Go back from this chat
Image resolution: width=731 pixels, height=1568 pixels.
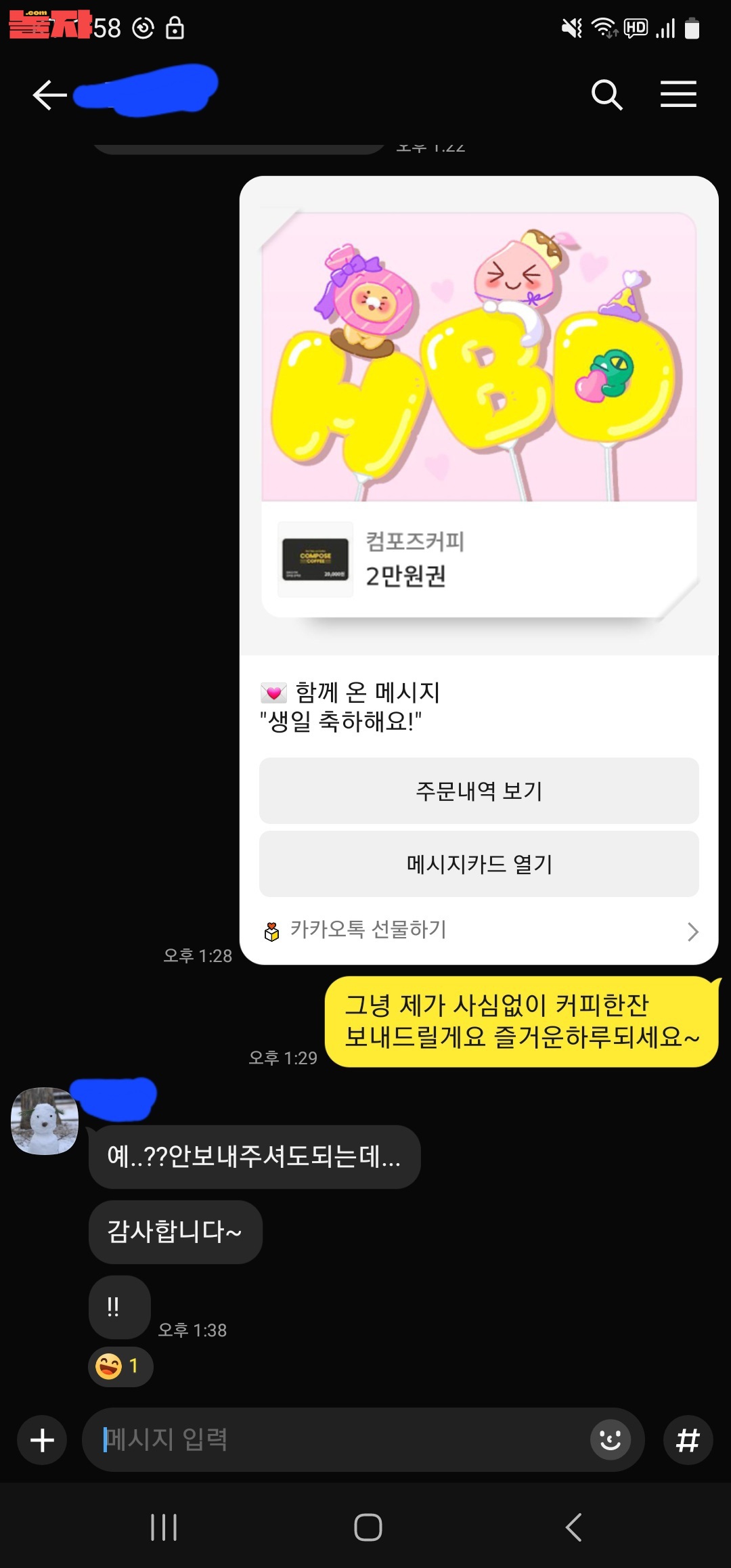click(x=49, y=95)
